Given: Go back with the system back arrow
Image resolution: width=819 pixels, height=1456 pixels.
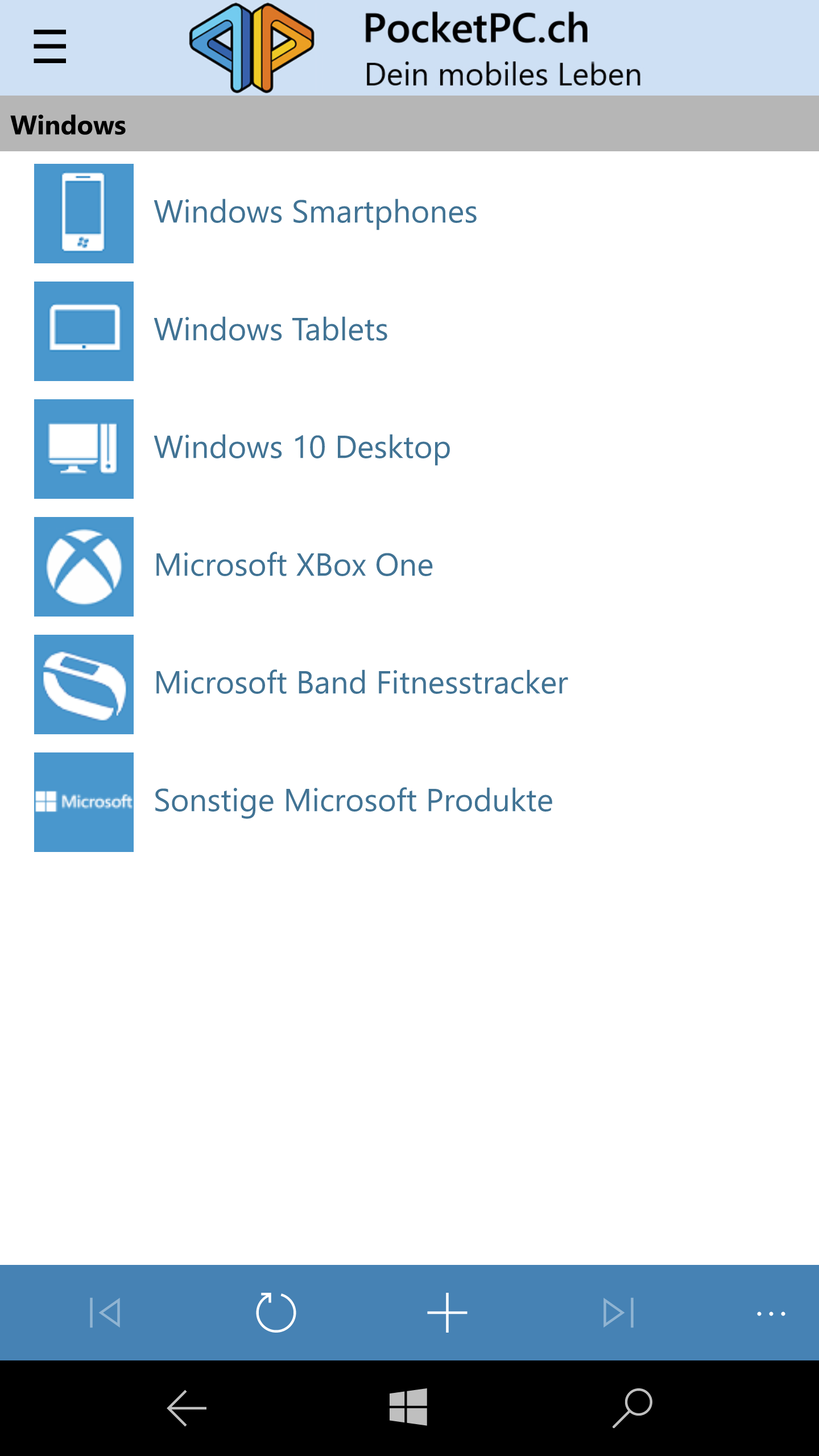Looking at the screenshot, I should tap(187, 1408).
